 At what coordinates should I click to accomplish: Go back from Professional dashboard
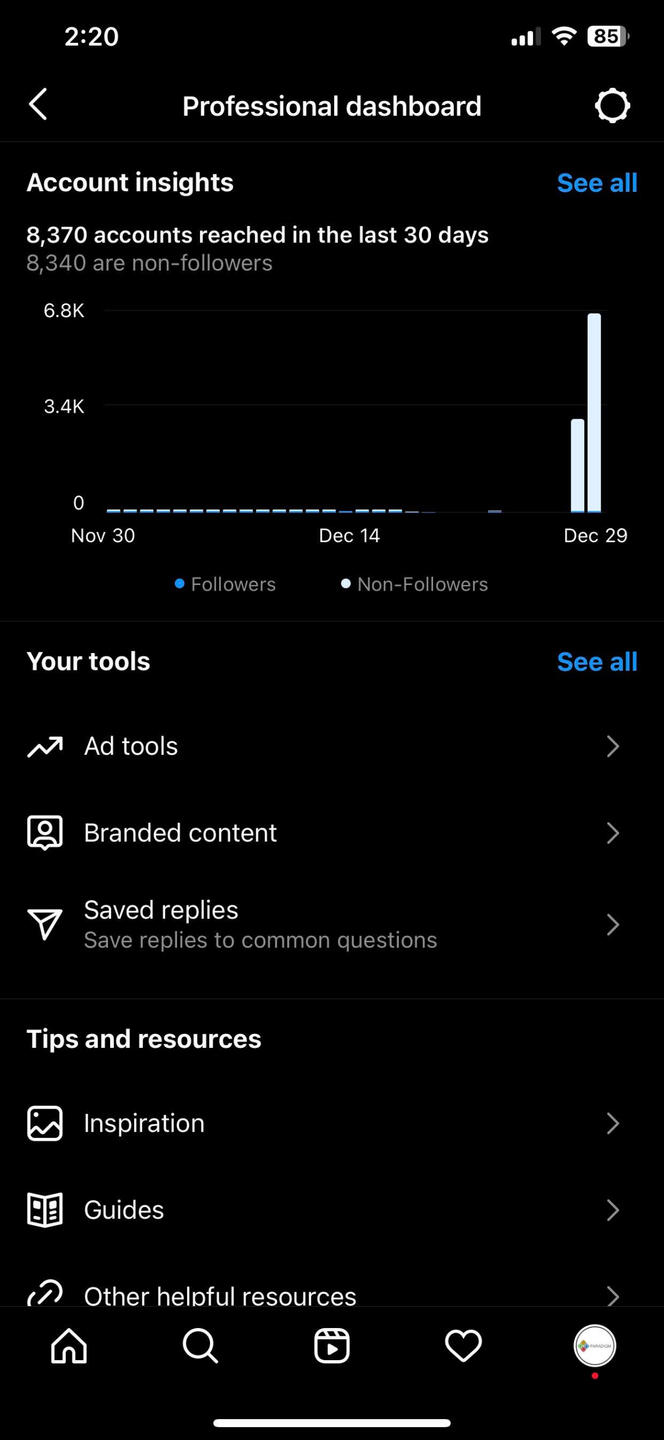click(38, 105)
